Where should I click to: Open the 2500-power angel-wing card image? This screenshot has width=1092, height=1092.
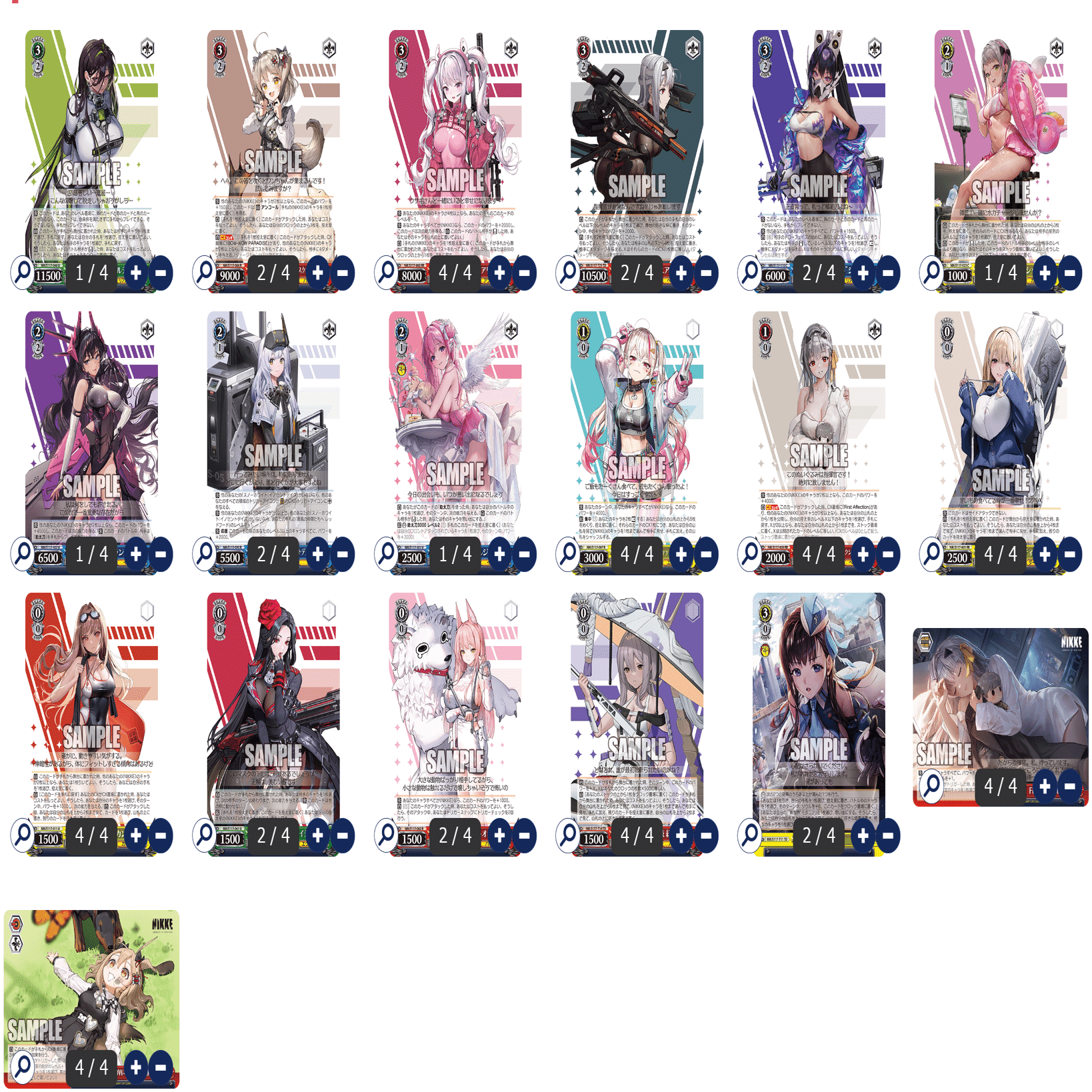[386, 554]
